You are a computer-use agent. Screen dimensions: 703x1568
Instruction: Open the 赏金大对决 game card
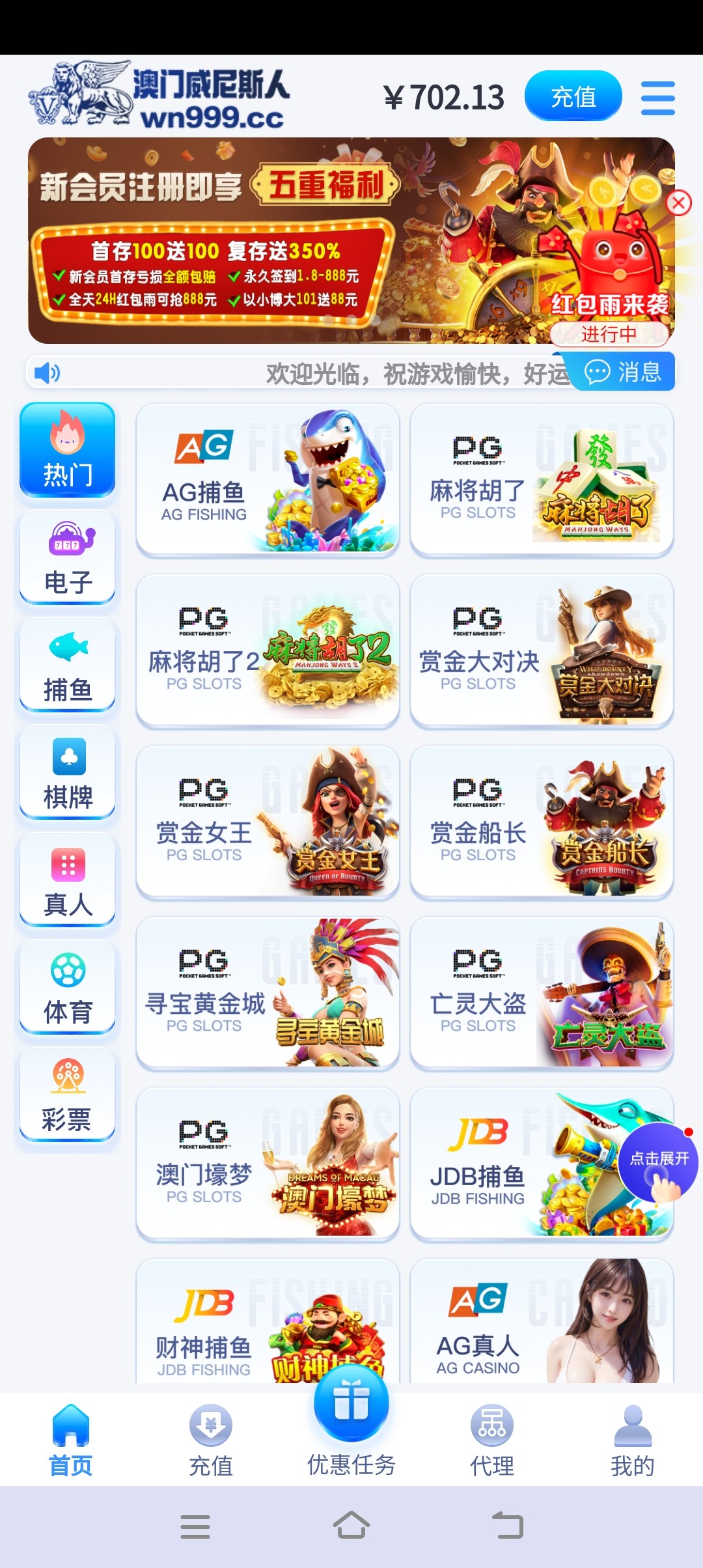click(x=542, y=651)
